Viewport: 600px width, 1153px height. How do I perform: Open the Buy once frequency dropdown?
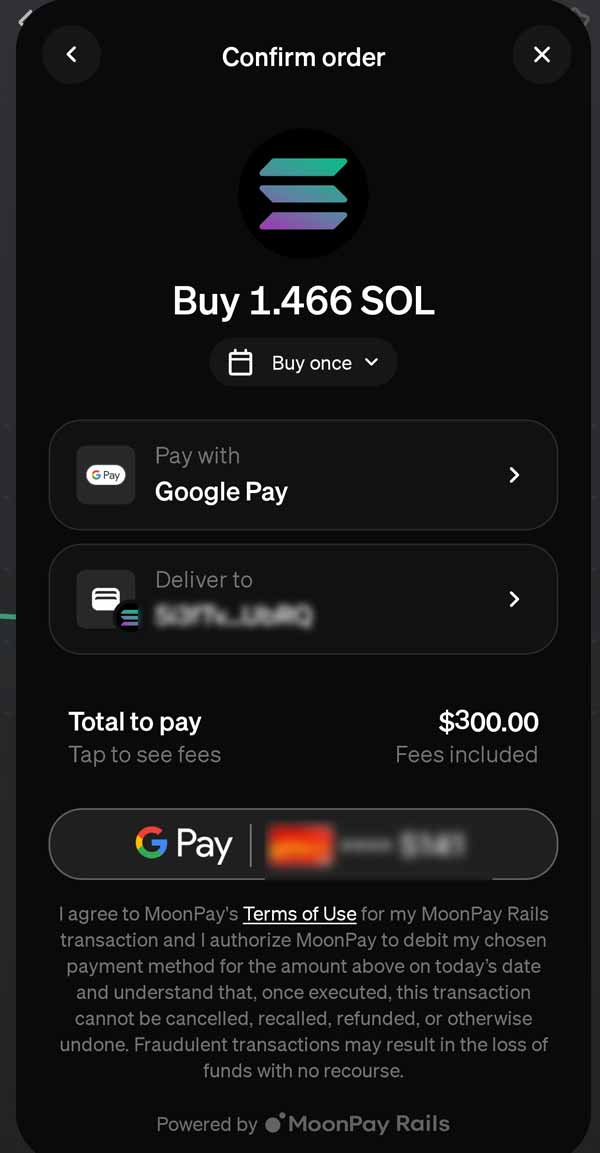[303, 362]
